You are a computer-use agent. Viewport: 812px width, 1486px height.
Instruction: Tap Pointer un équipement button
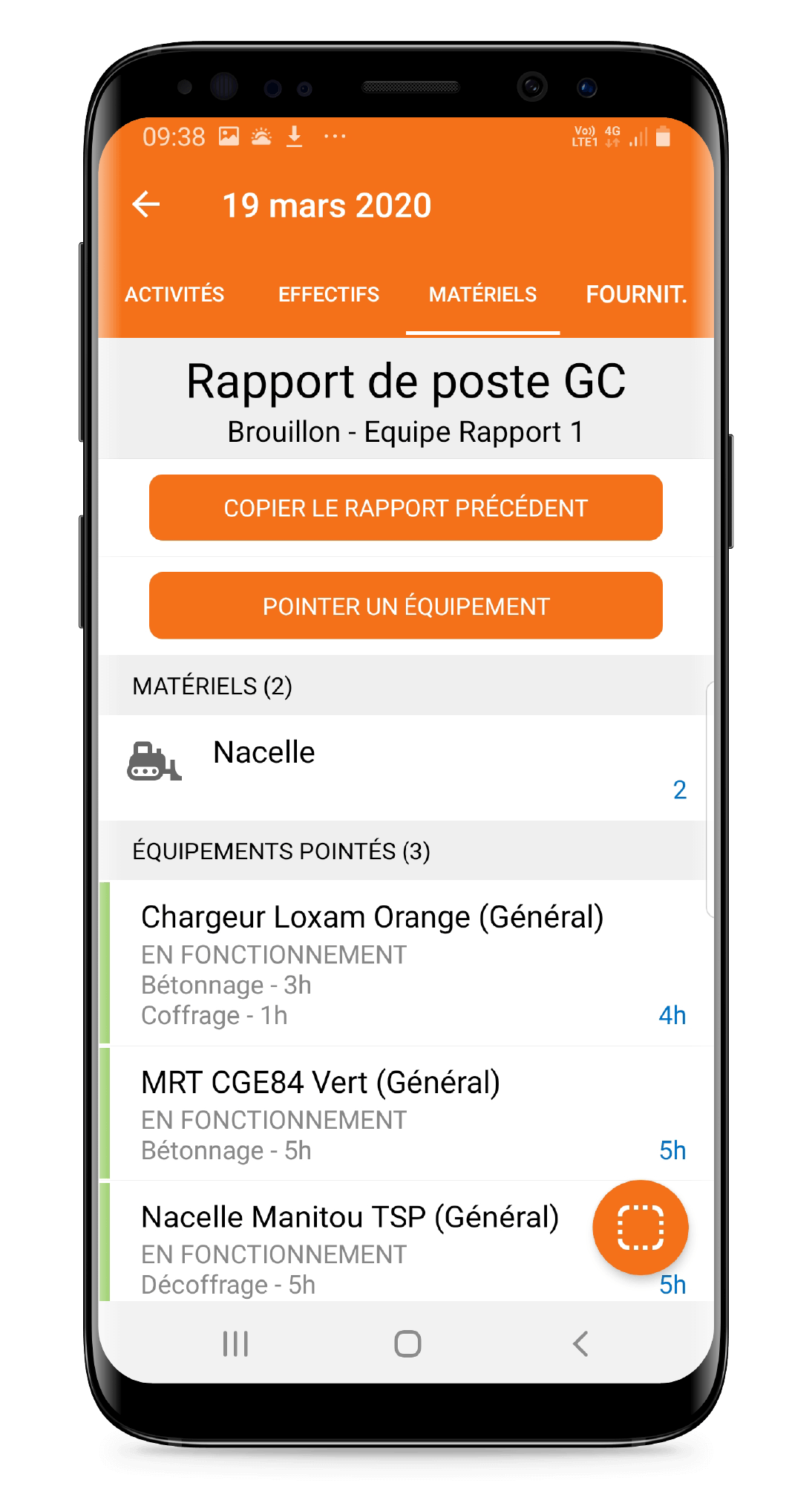405,606
